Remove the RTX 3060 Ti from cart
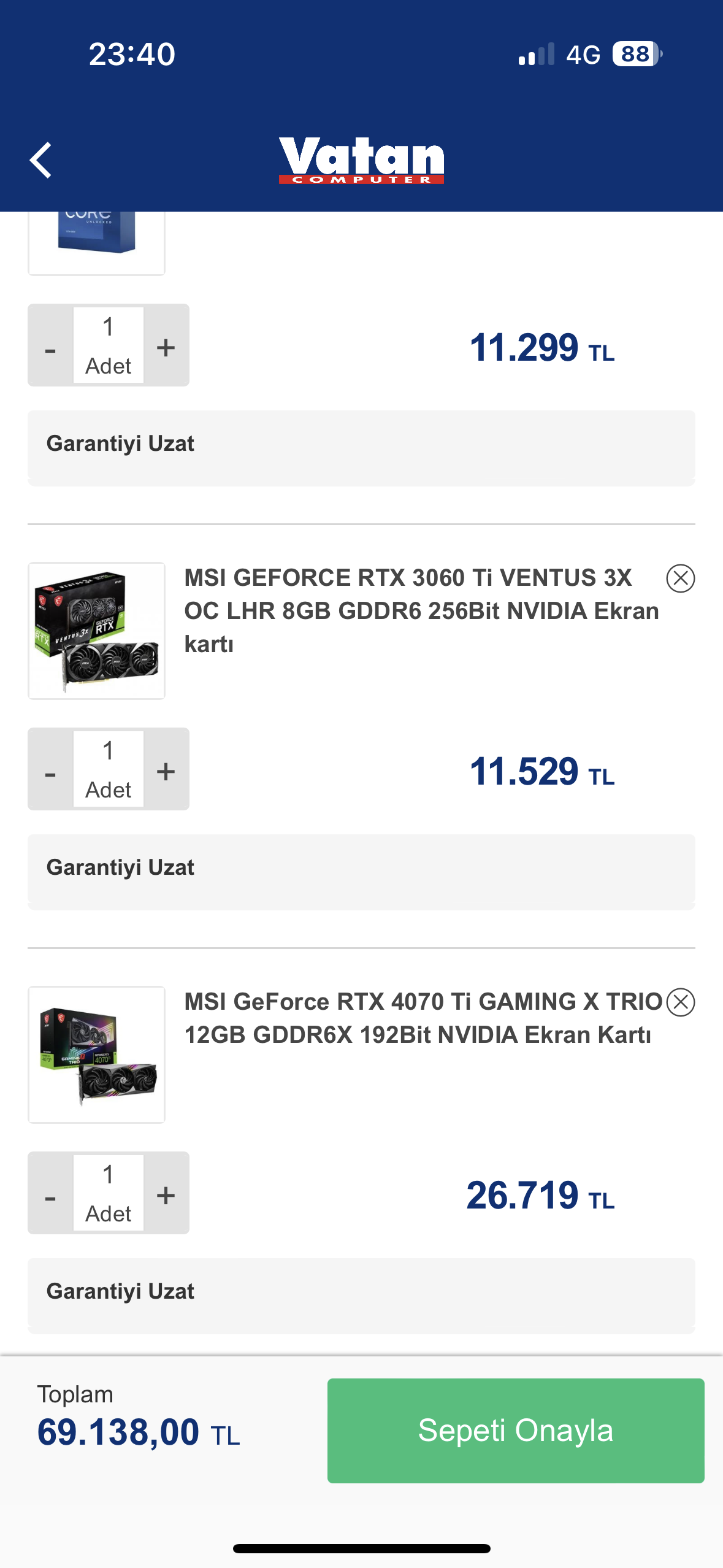This screenshot has height=1568, width=723. (680, 578)
